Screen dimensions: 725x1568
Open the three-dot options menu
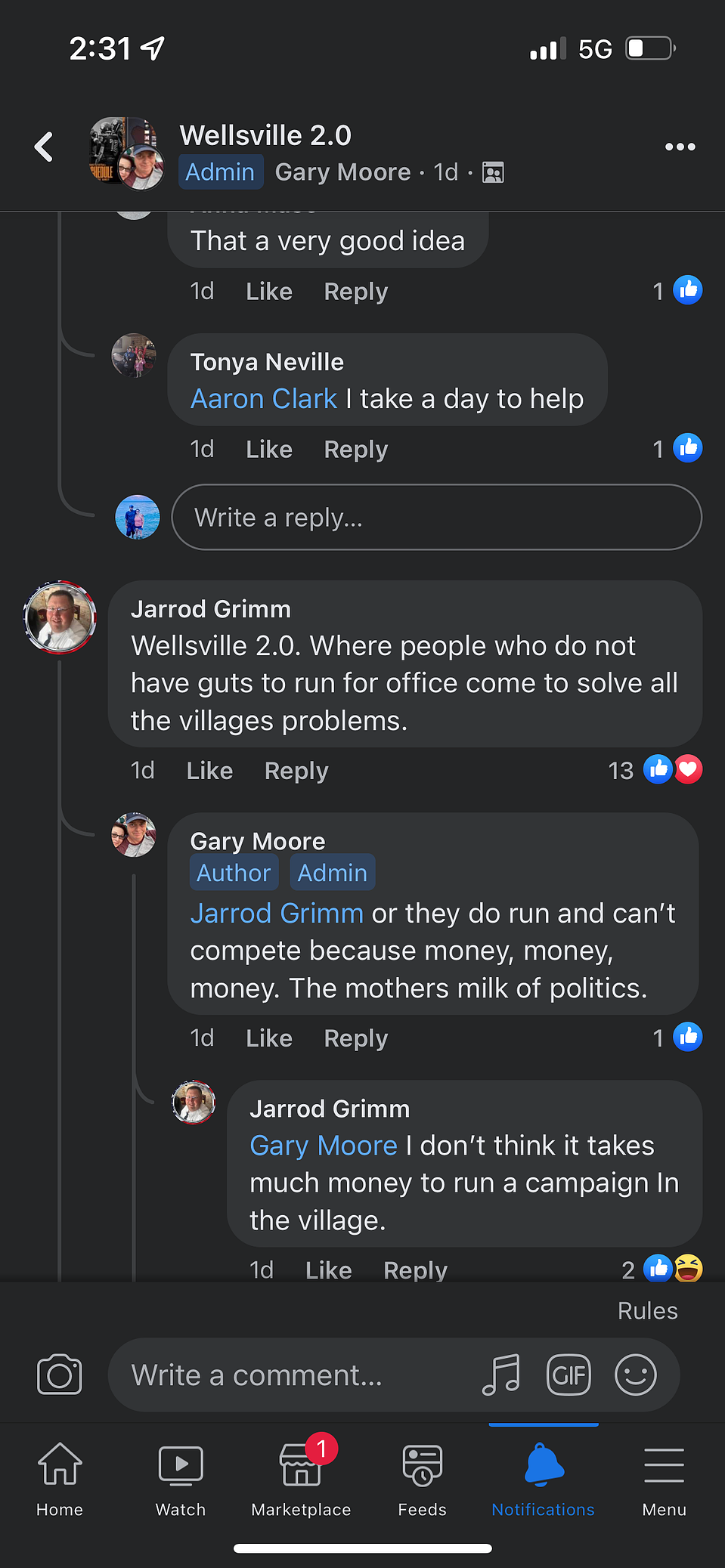click(680, 147)
